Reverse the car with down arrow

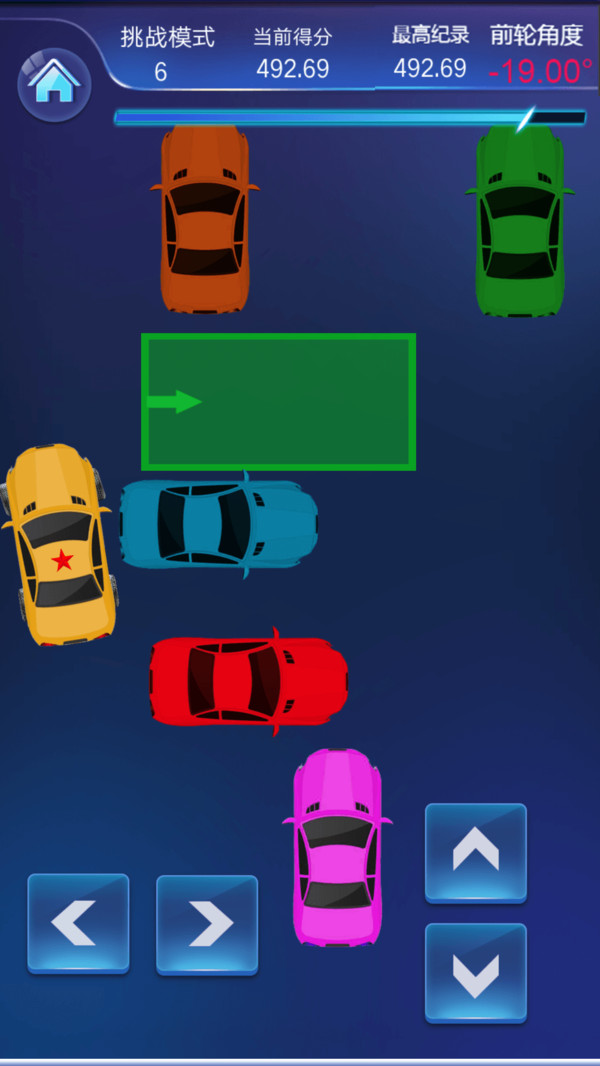(x=475, y=972)
